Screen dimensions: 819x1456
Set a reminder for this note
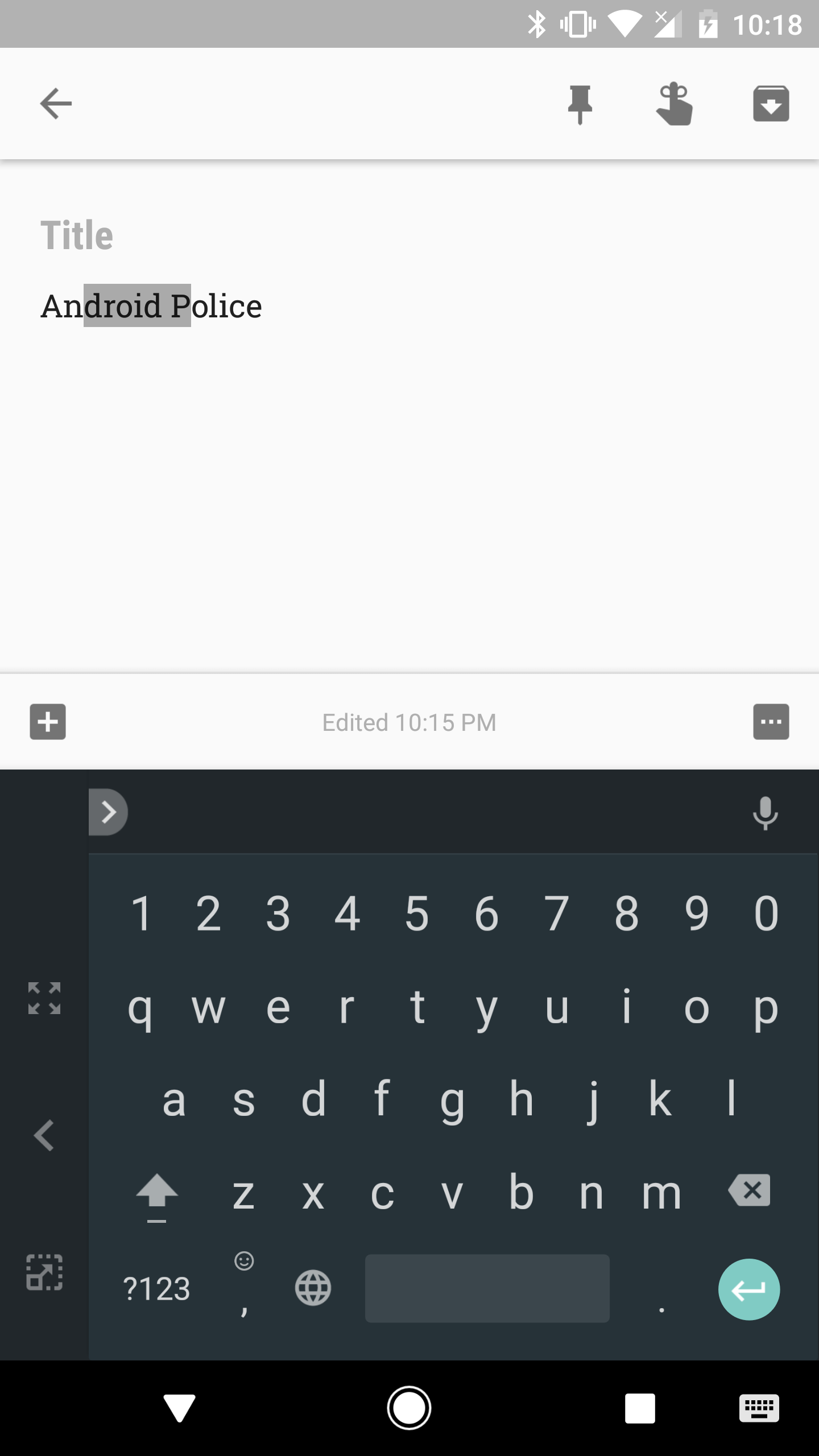tap(675, 104)
